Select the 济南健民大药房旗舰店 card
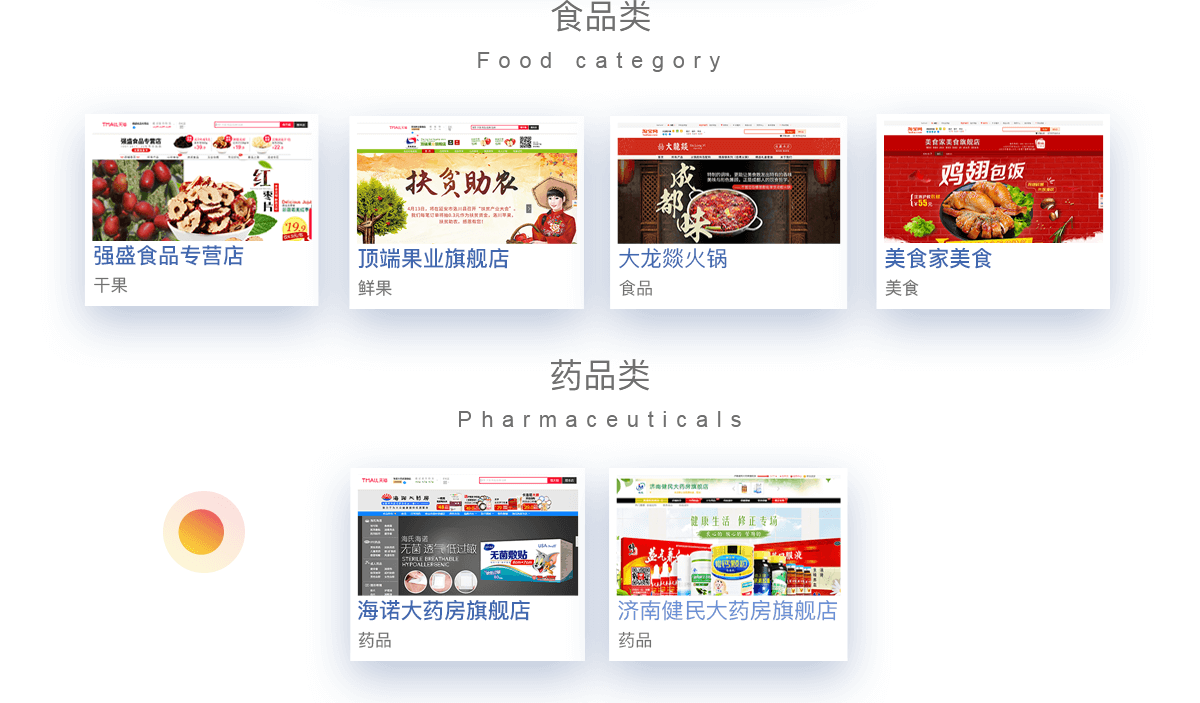This screenshot has height=703, width=1200. coord(728,564)
